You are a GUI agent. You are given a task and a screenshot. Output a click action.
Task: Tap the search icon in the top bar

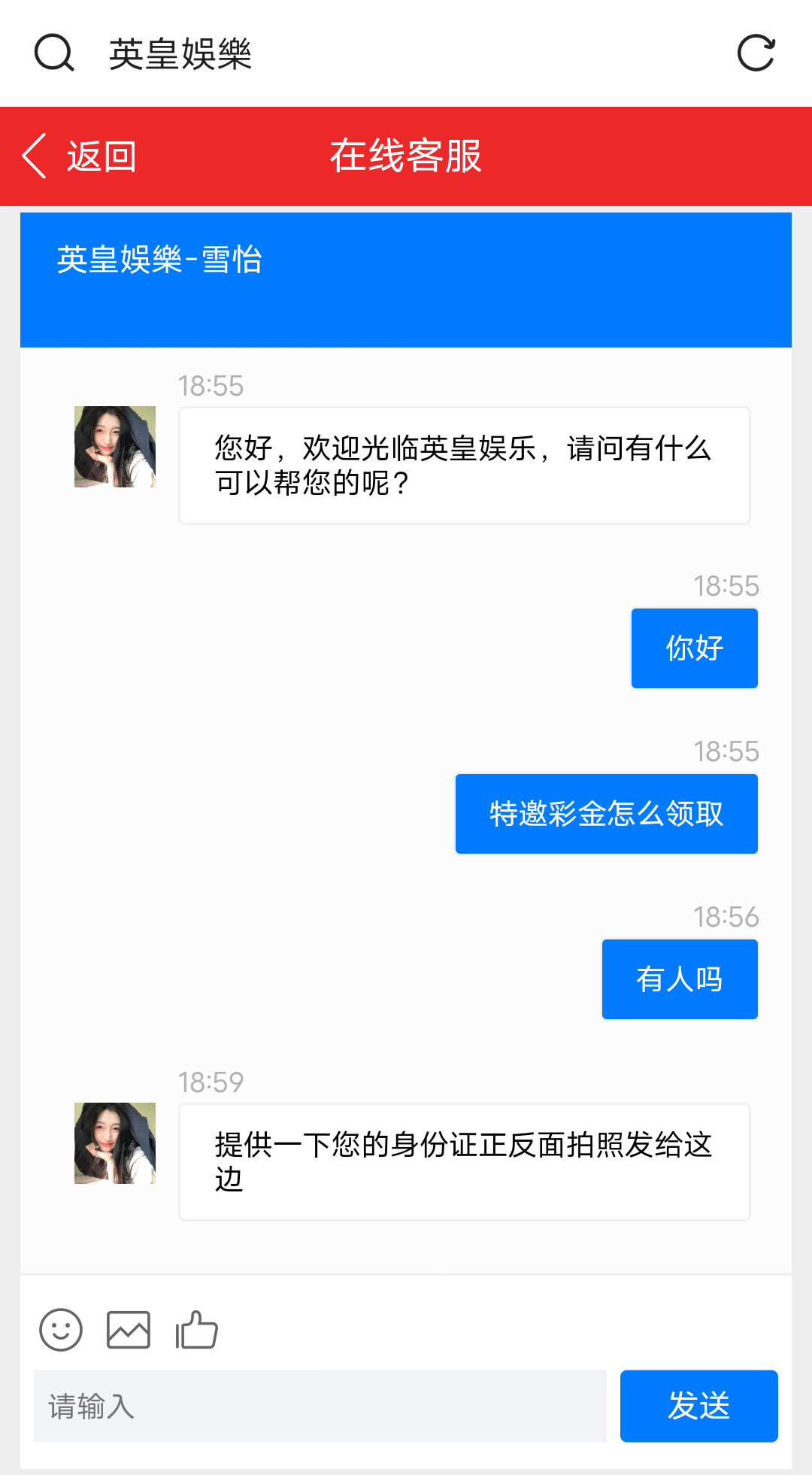(x=54, y=53)
